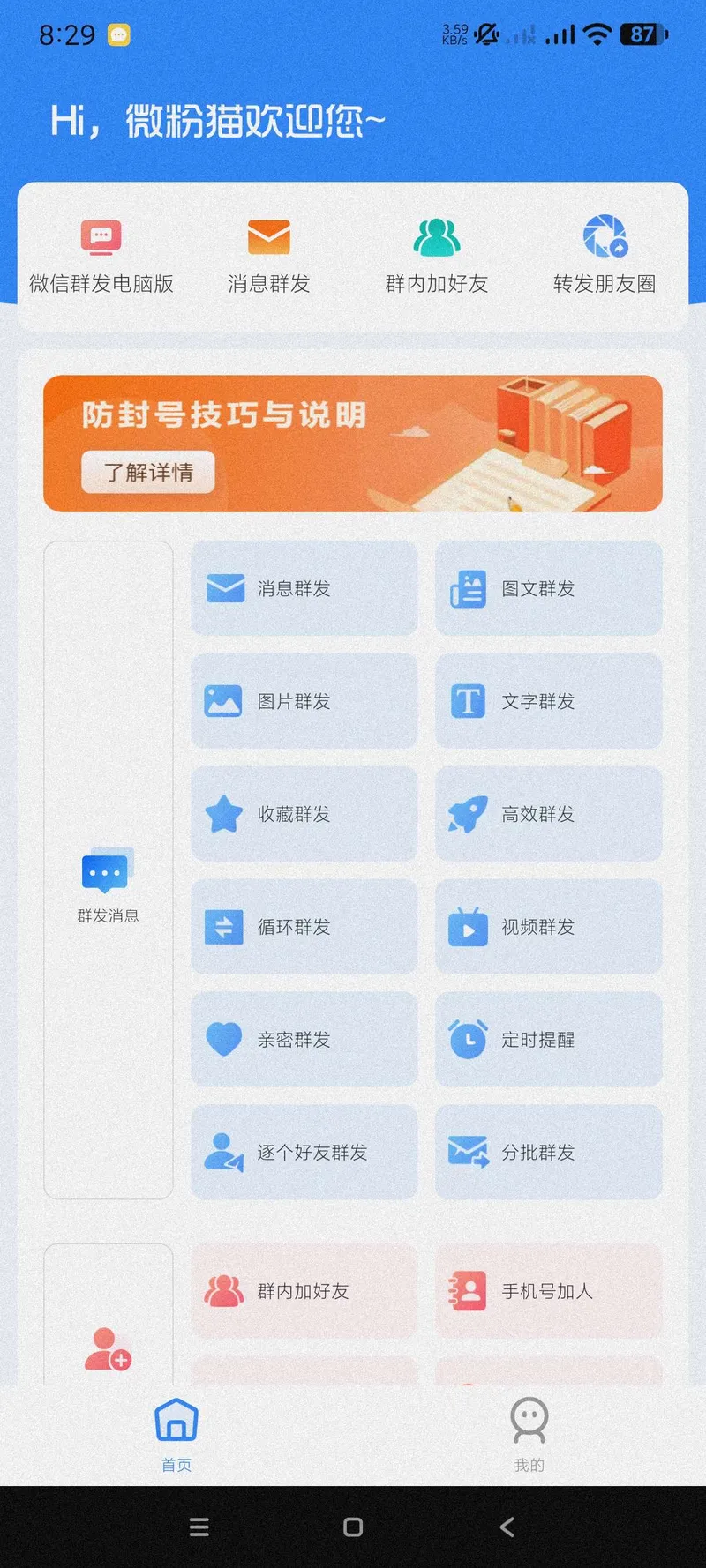This screenshot has height=1568, width=706.
Task: Tap 手机号加人 in the pink section
Action: [x=548, y=1291]
